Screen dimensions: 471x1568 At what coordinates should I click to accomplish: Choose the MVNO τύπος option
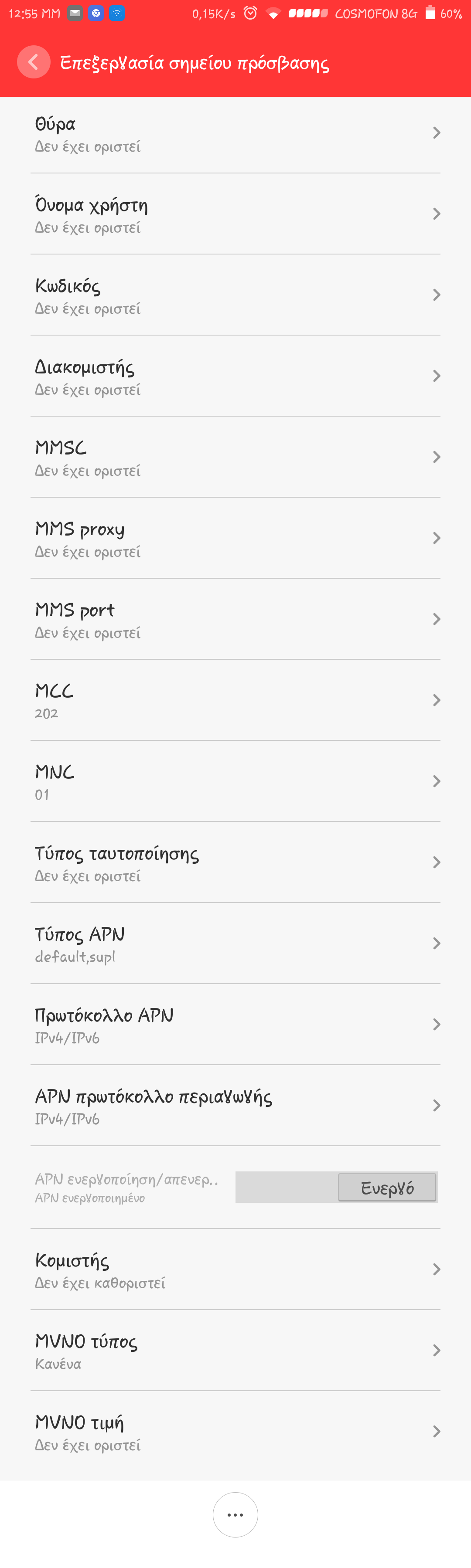coord(235,1351)
